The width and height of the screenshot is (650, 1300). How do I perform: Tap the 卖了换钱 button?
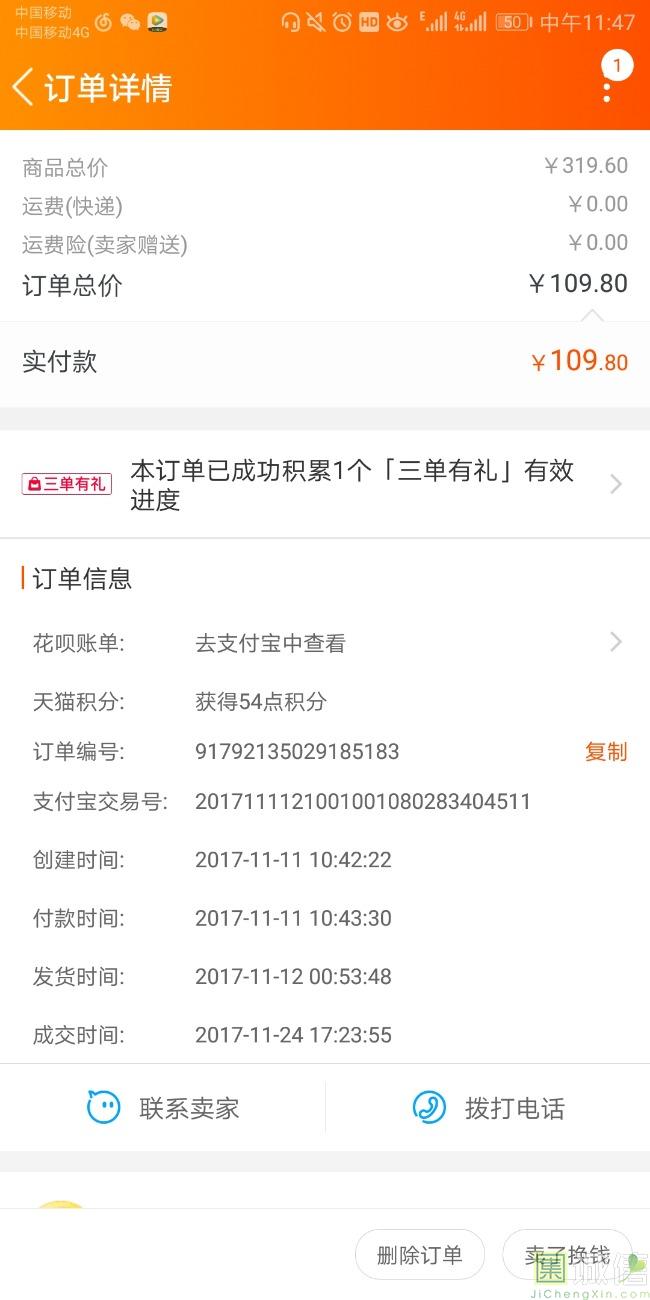(x=567, y=1255)
